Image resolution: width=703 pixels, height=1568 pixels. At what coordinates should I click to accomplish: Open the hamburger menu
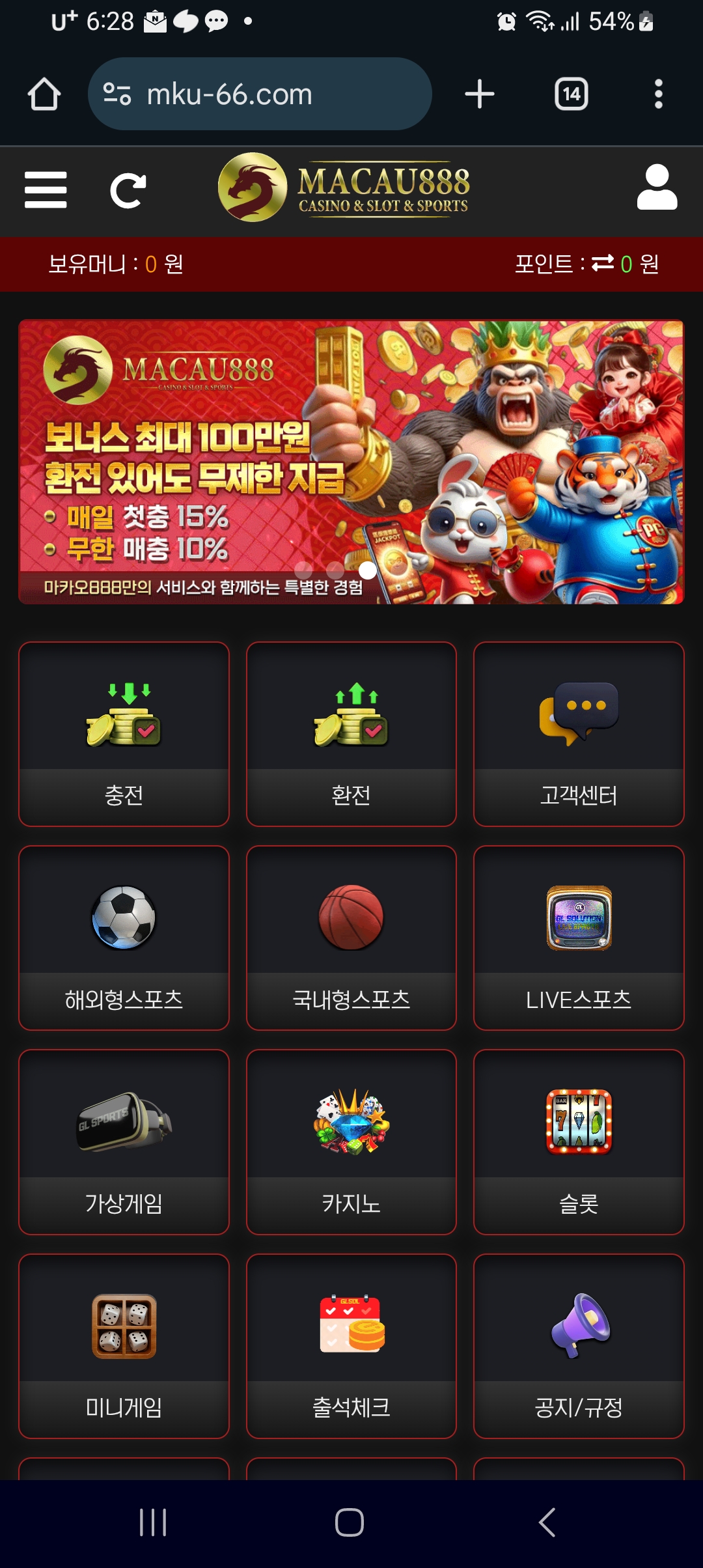point(46,190)
